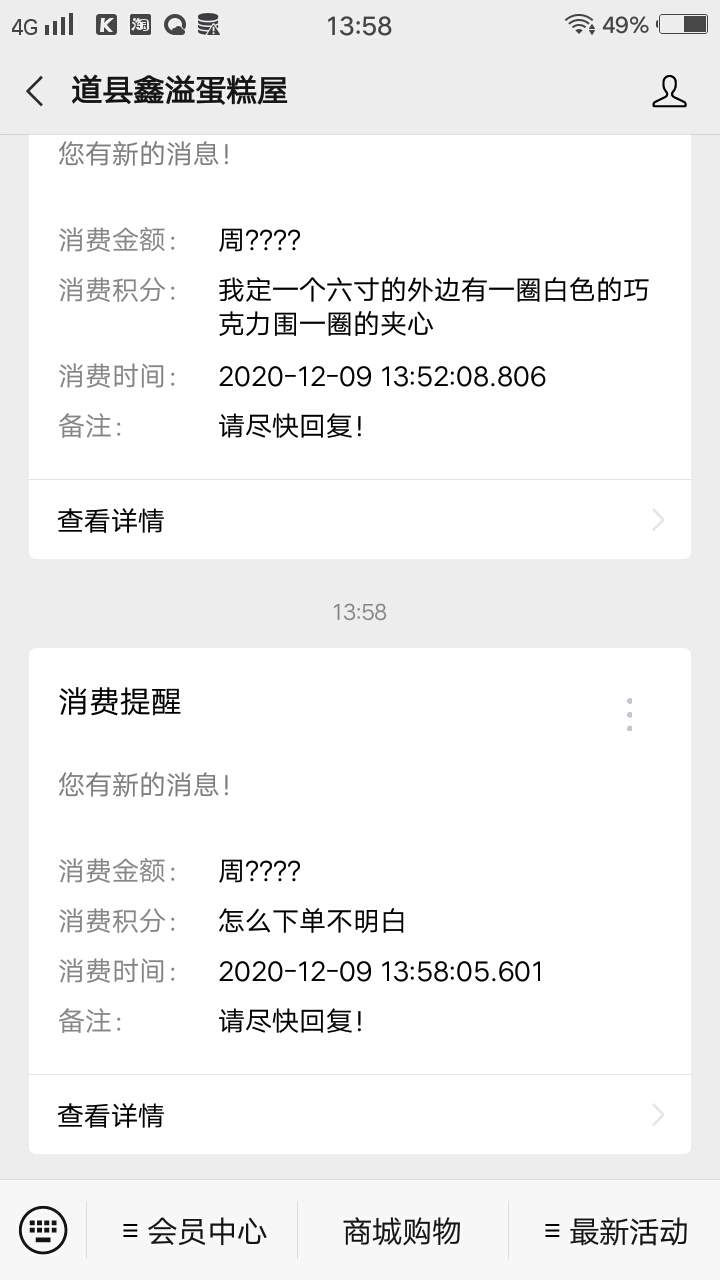Open 查看详情 for the 13:52:08 message

tap(360, 520)
